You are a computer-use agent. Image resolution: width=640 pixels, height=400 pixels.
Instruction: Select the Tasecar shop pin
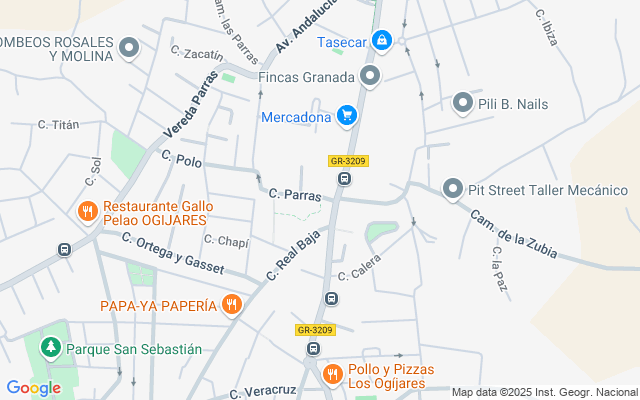[x=381, y=41]
